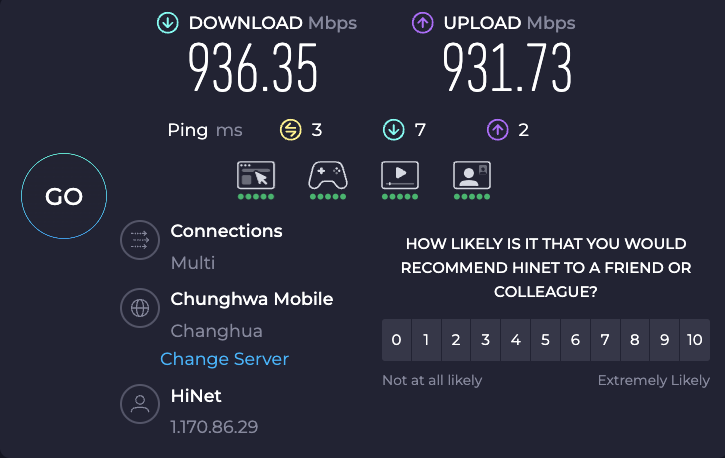The width and height of the screenshot is (725, 458).
Task: Give HiNet a rating of 5
Action: point(546,340)
